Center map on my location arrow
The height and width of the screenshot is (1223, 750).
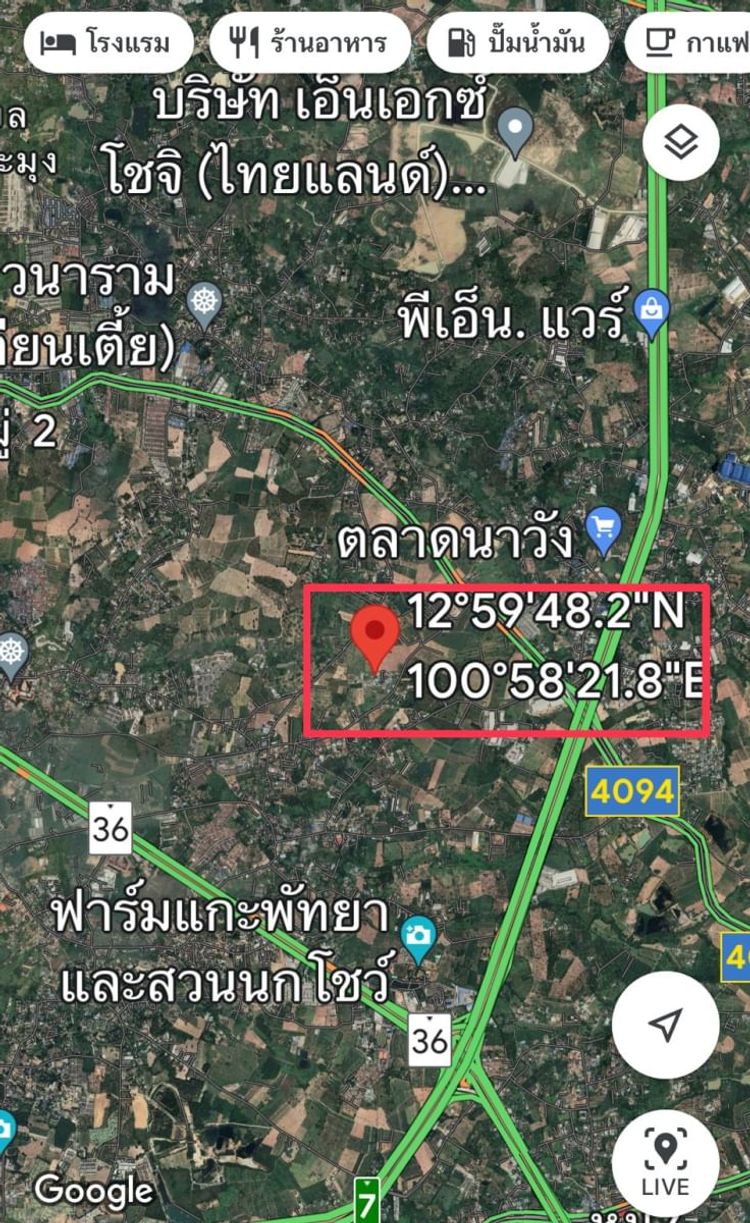(665, 1023)
